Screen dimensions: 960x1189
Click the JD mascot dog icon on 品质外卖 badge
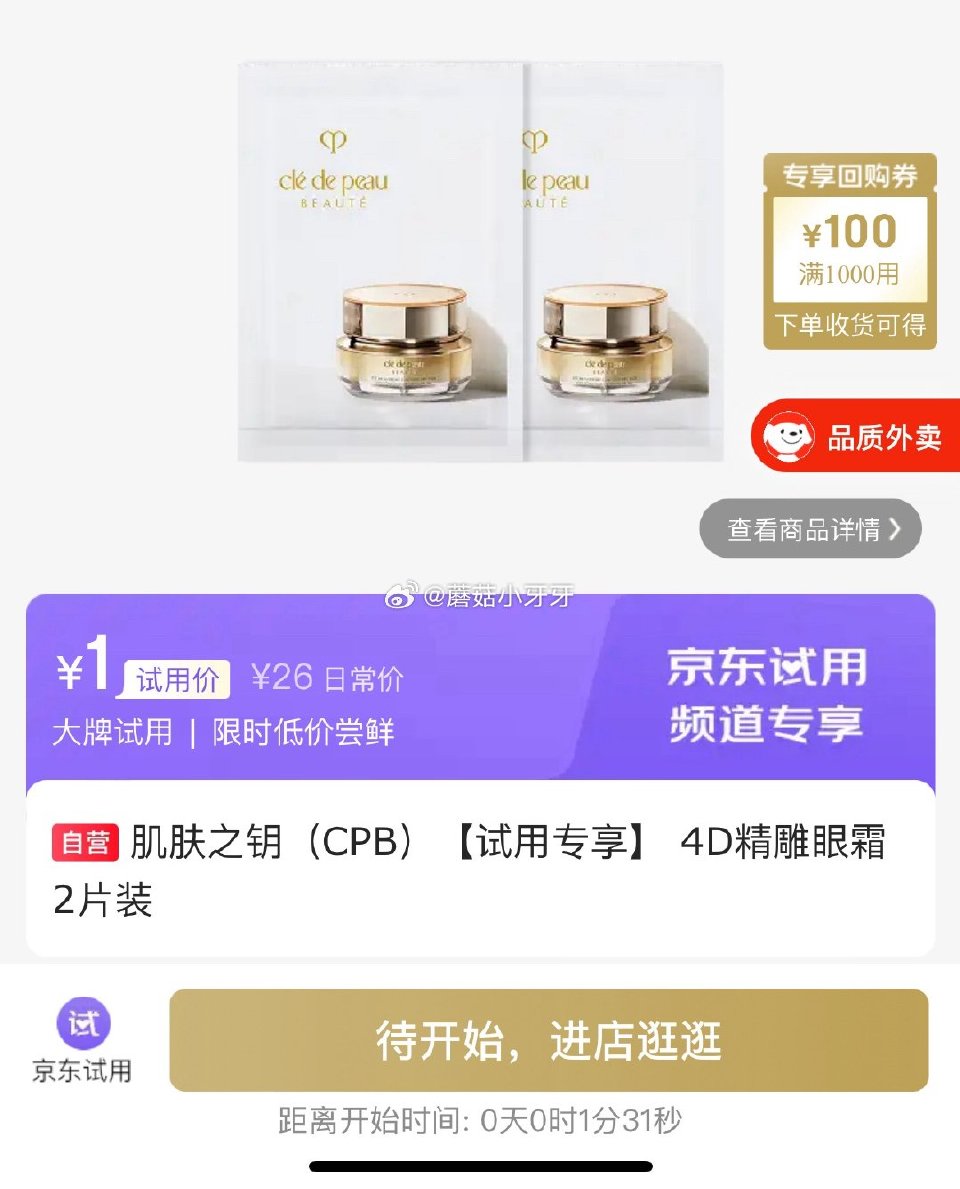coord(791,437)
